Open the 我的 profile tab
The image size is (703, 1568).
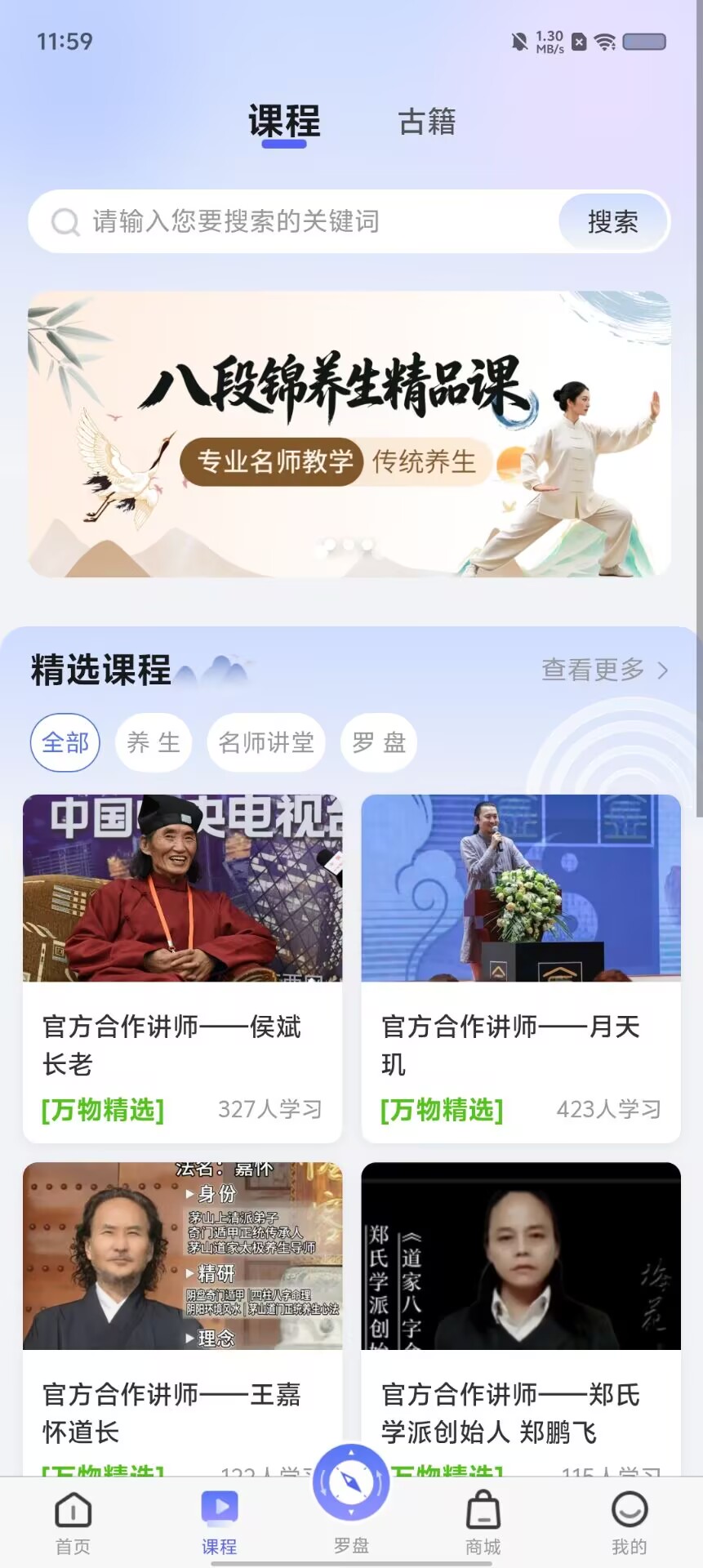[x=630, y=1522]
